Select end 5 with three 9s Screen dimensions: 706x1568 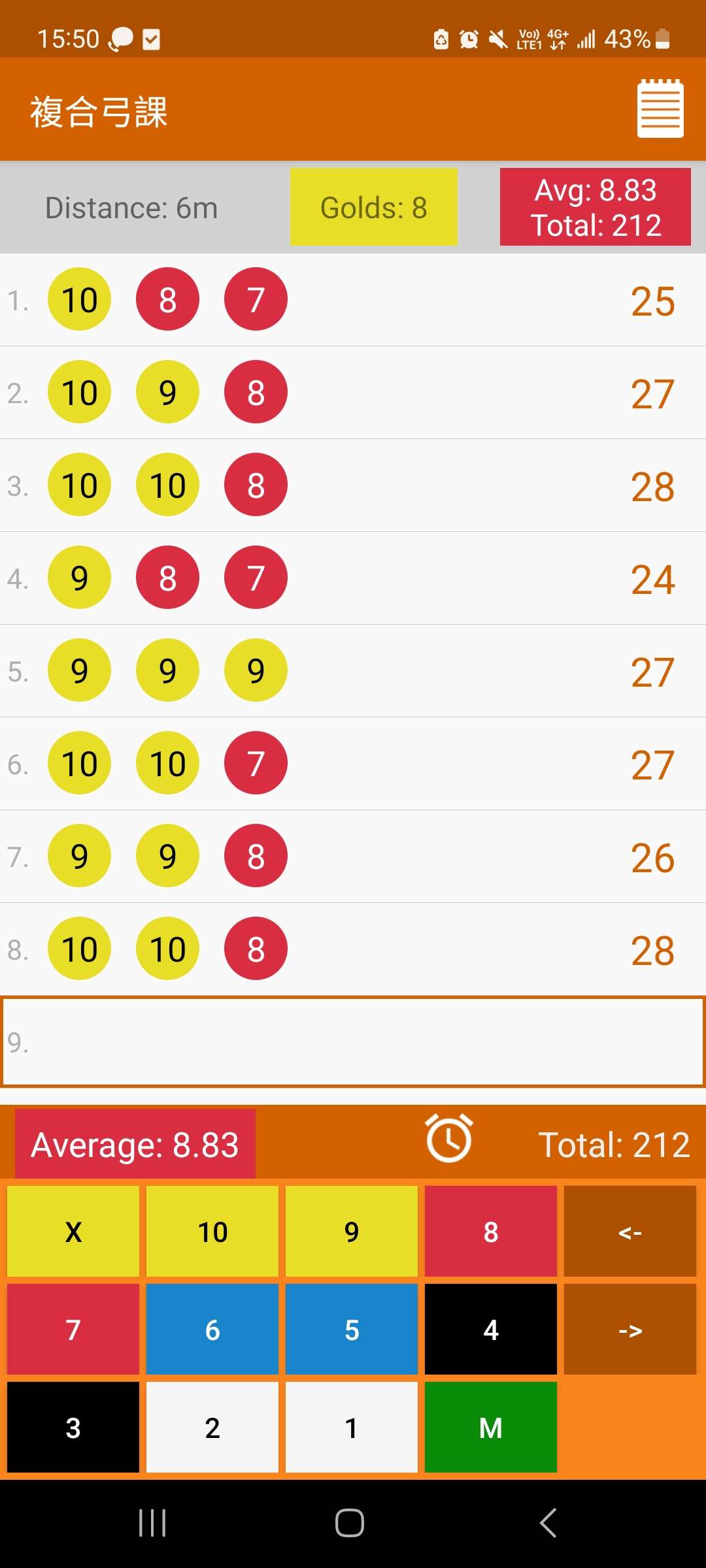tap(353, 671)
